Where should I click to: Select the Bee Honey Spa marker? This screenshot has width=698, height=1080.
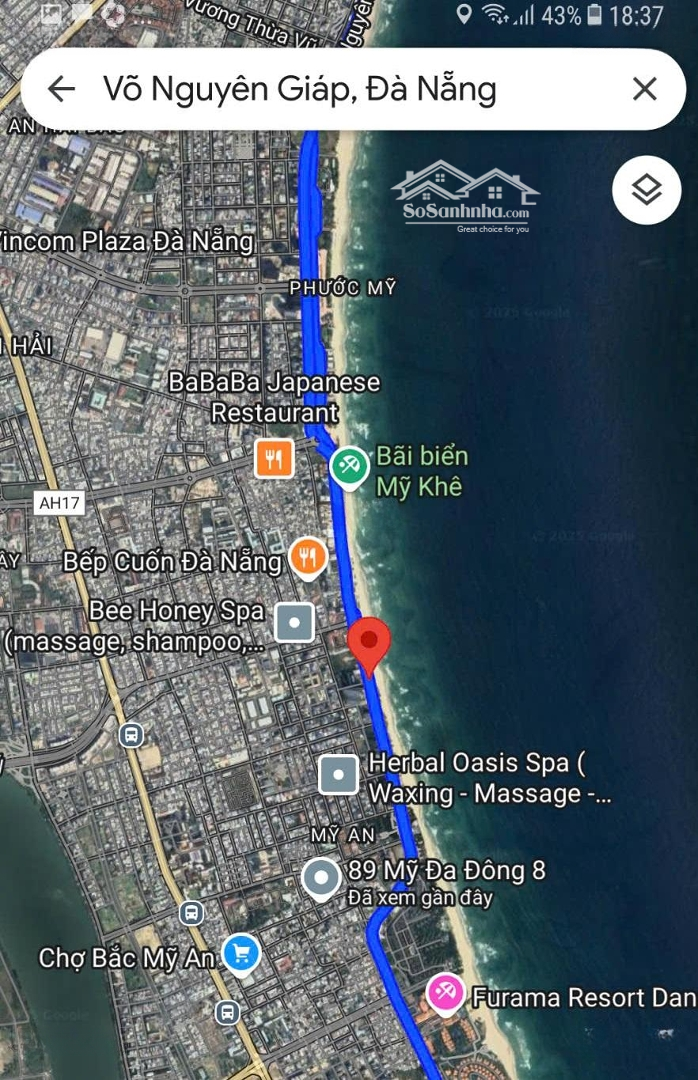(294, 623)
